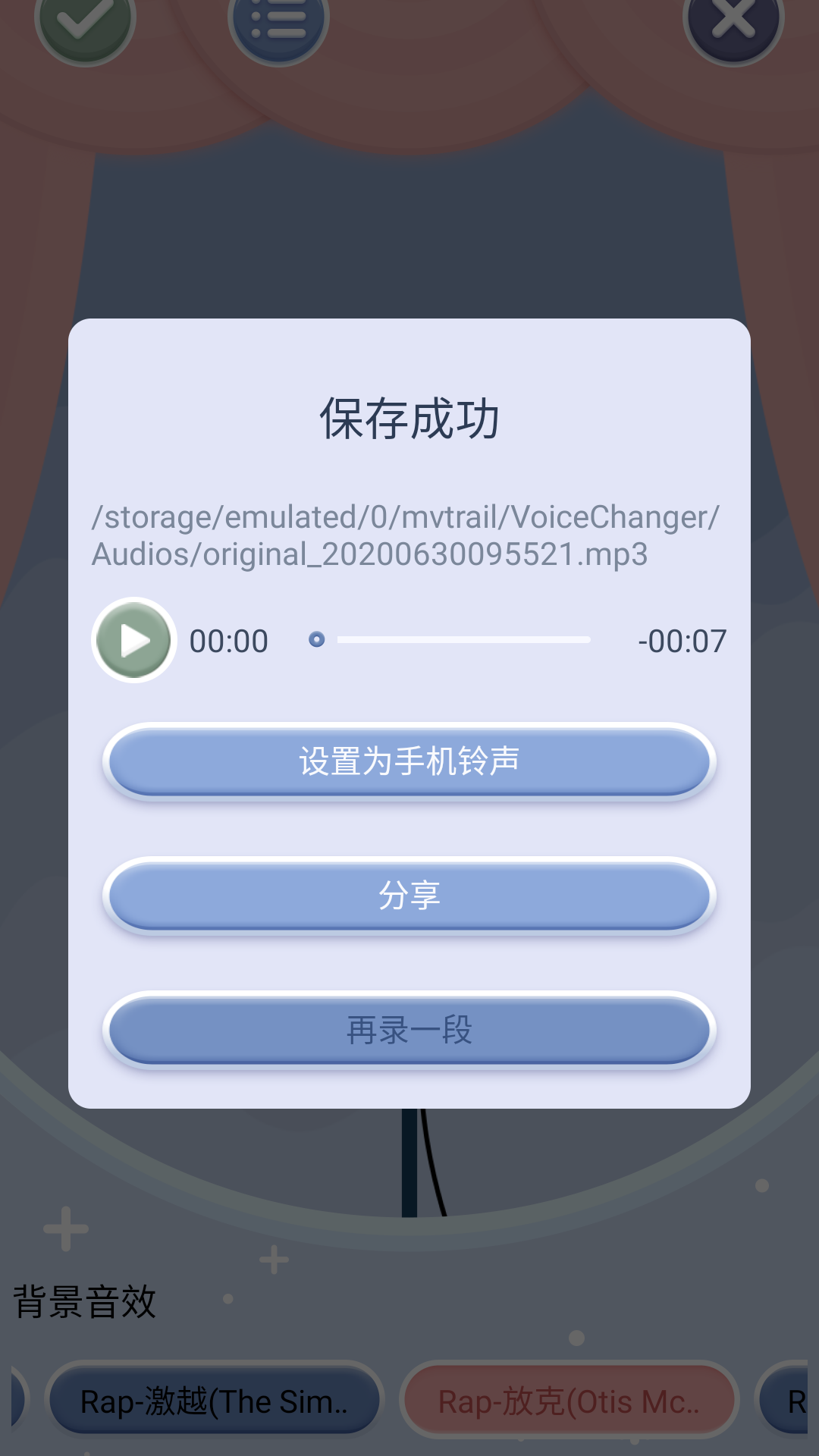Select the 分享 share action

(x=409, y=896)
